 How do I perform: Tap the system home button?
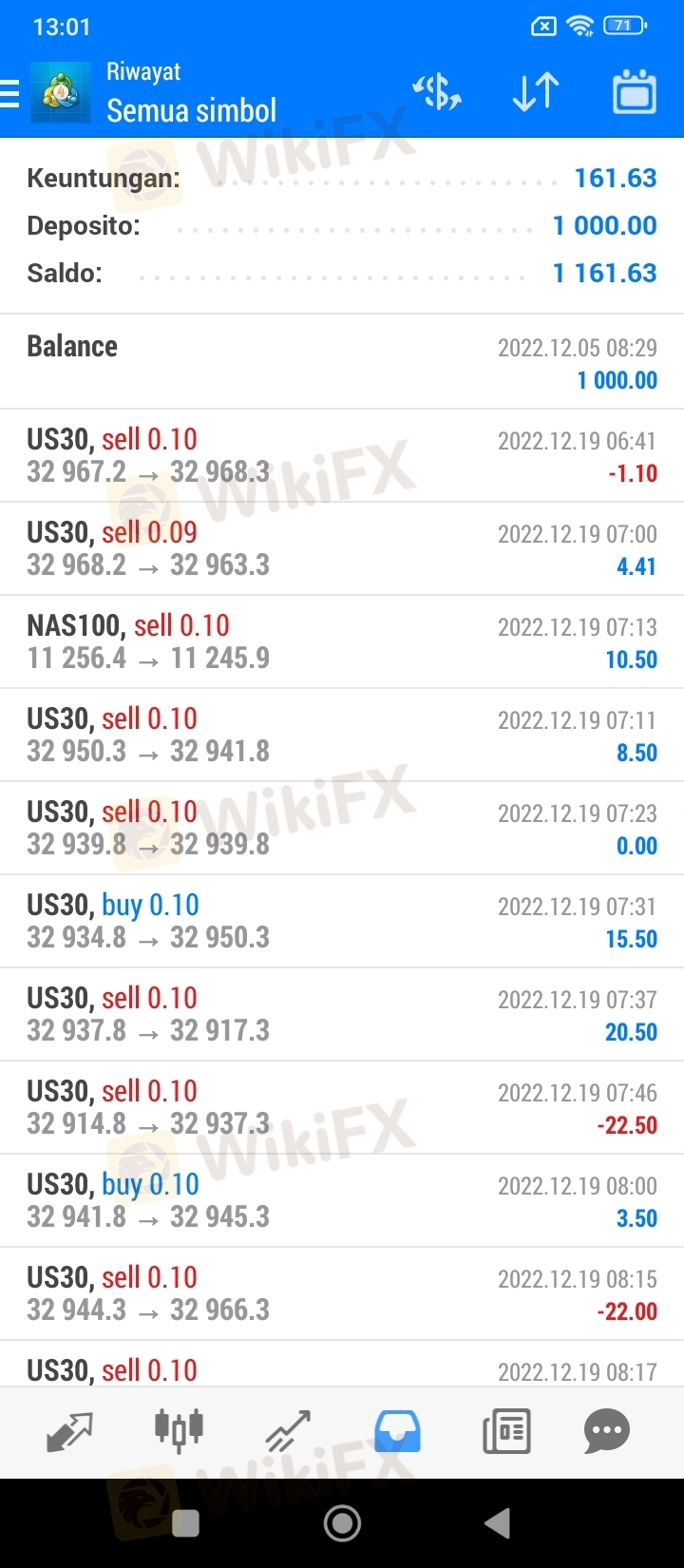point(342,1523)
